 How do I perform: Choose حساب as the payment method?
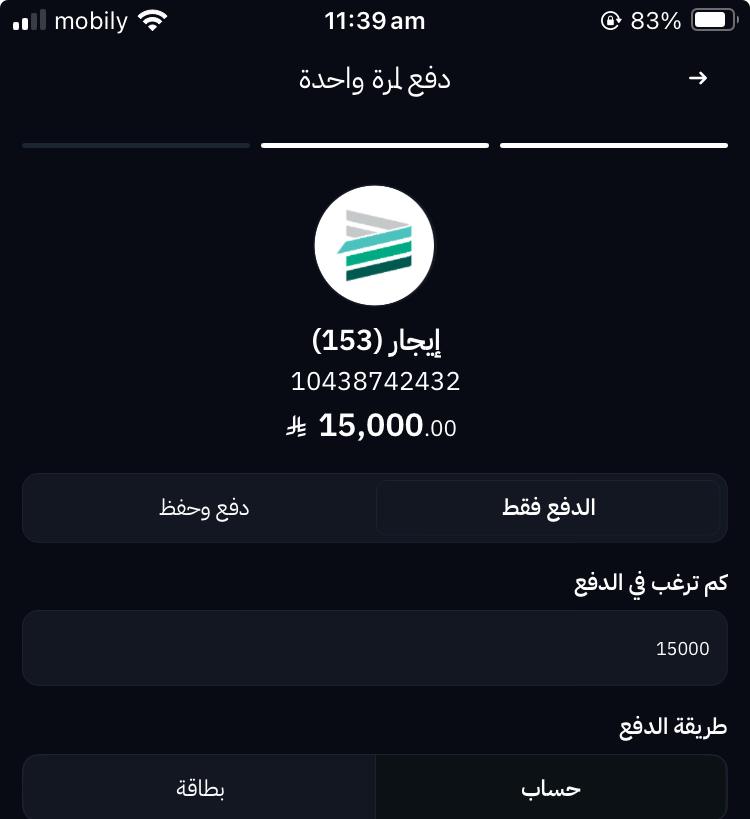point(550,788)
